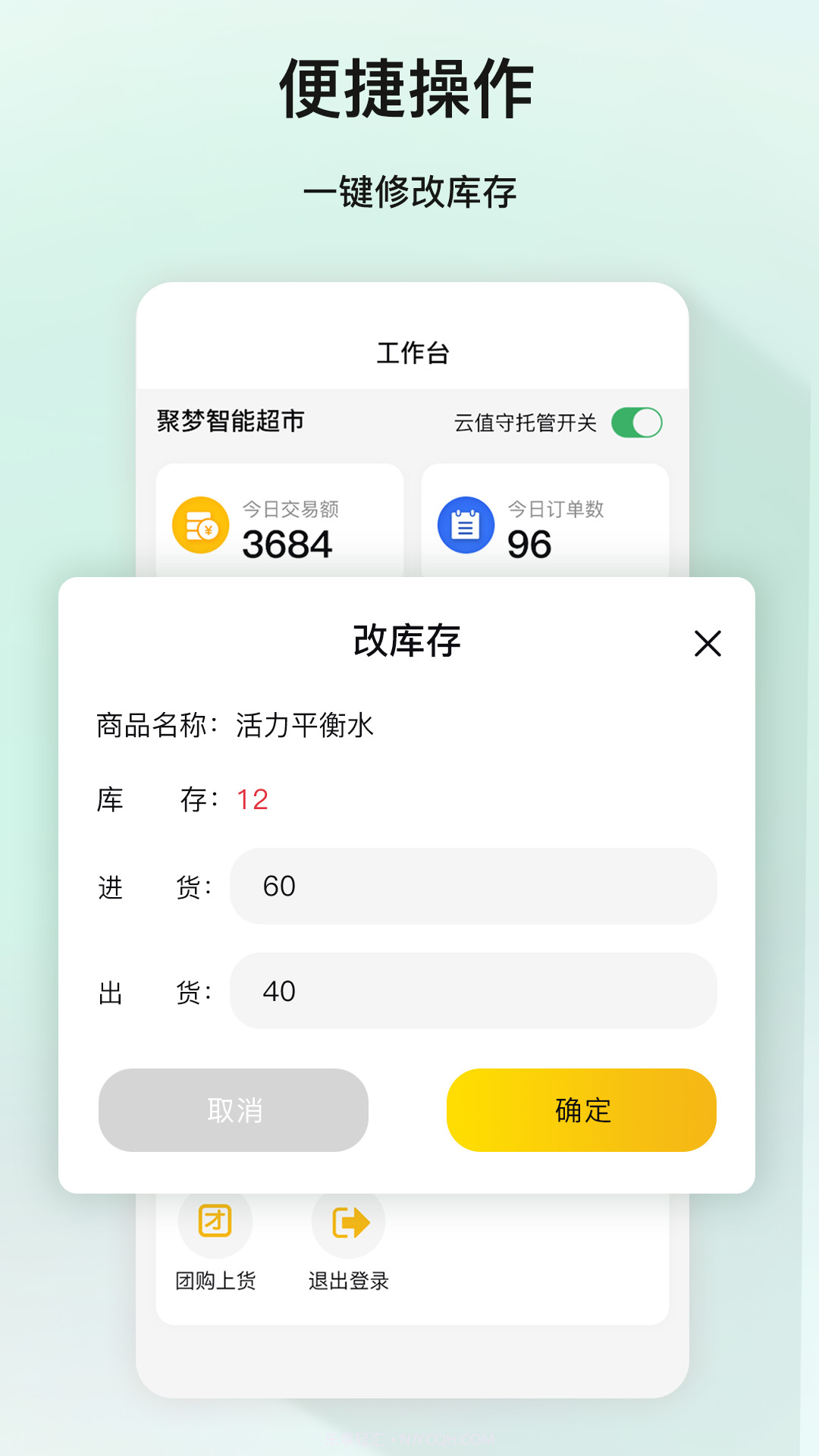
Task: Open group purchase stocking via its icon
Action: point(215,1219)
